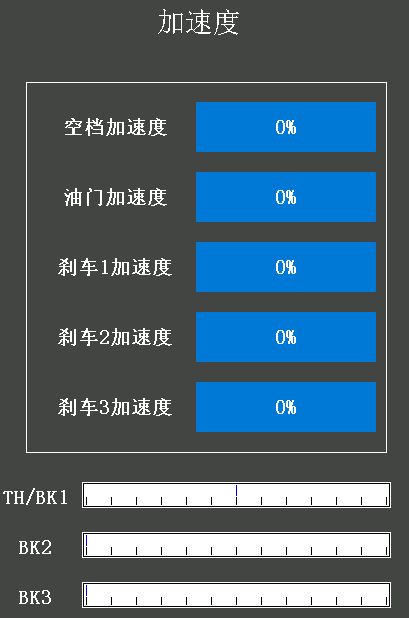Select the 油门加速度 0% field
The height and width of the screenshot is (618, 409).
pyautogui.click(x=286, y=197)
